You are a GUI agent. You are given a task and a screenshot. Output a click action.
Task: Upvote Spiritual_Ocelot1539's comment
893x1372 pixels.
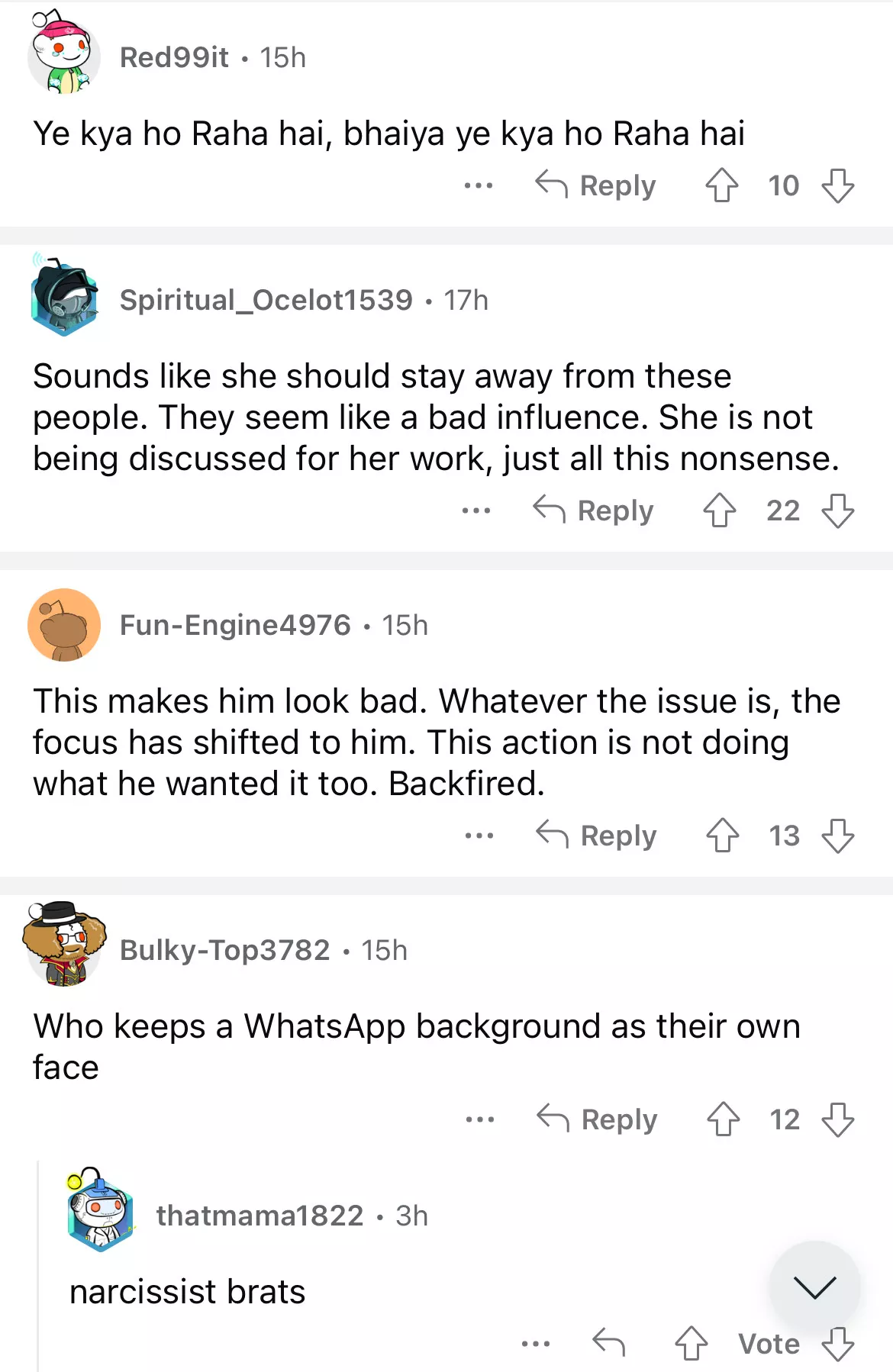pyautogui.click(x=720, y=510)
